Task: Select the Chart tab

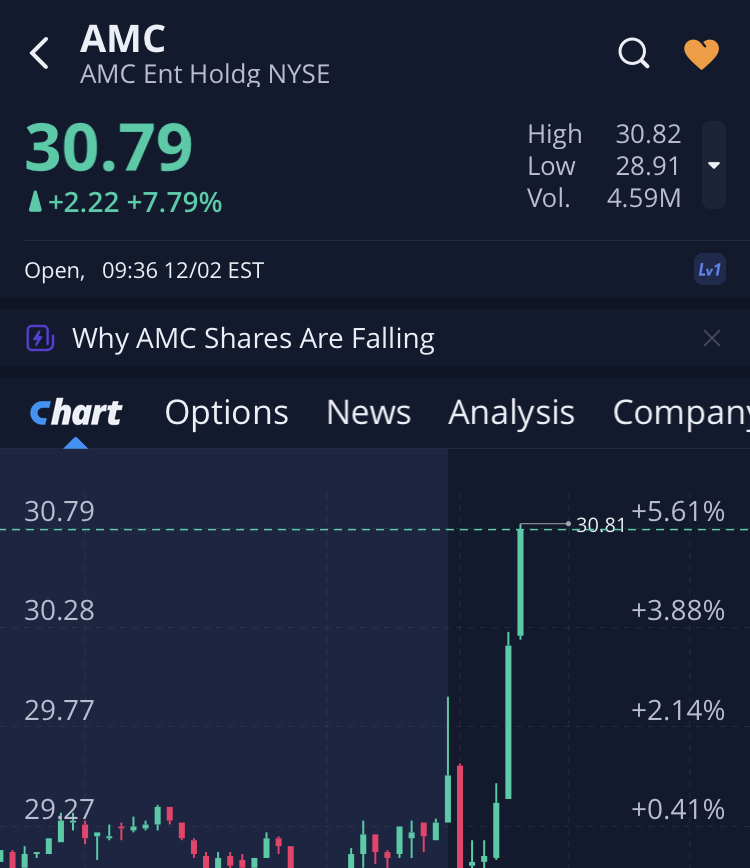Action: click(76, 412)
